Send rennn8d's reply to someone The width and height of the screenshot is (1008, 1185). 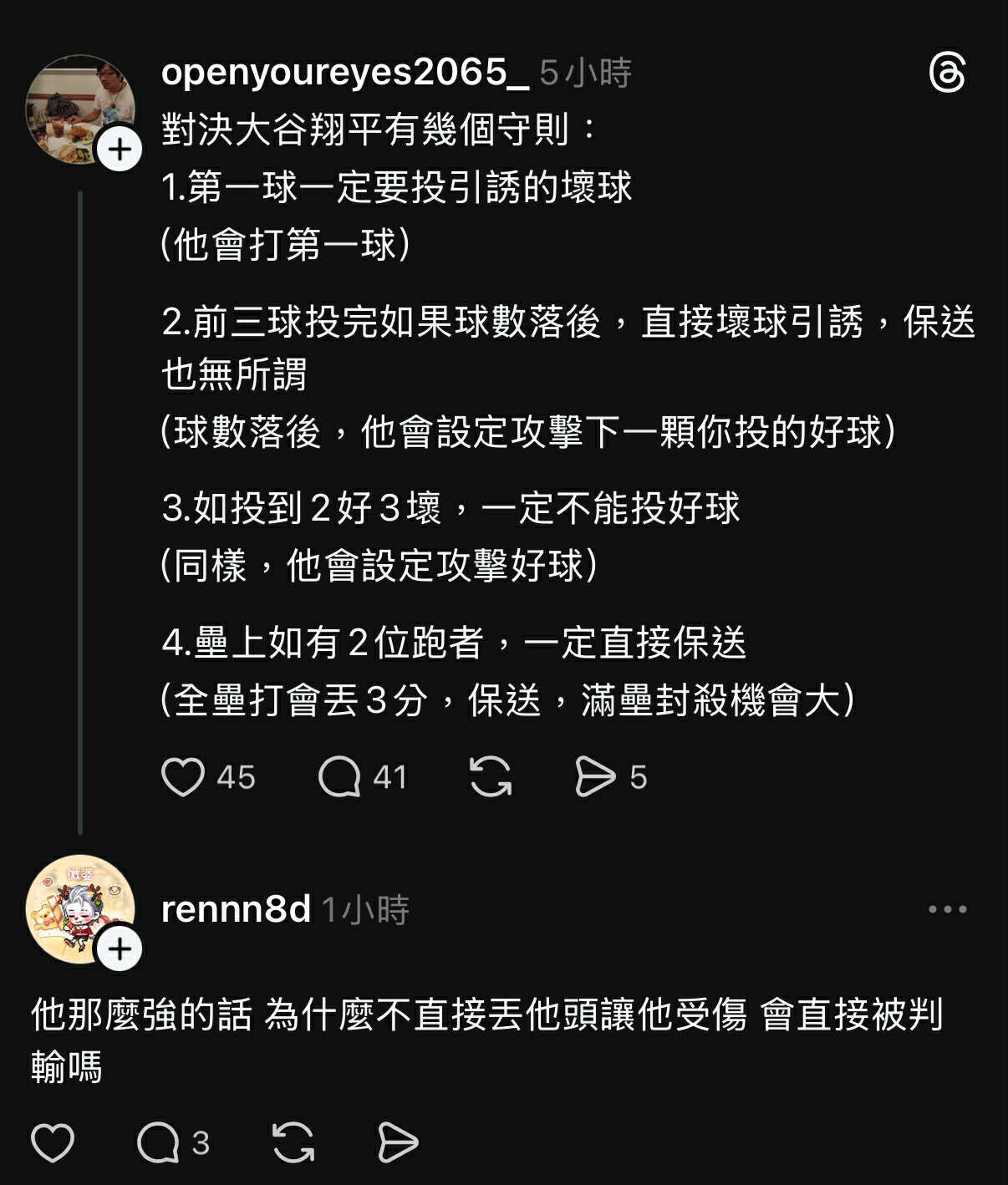coord(398,1142)
